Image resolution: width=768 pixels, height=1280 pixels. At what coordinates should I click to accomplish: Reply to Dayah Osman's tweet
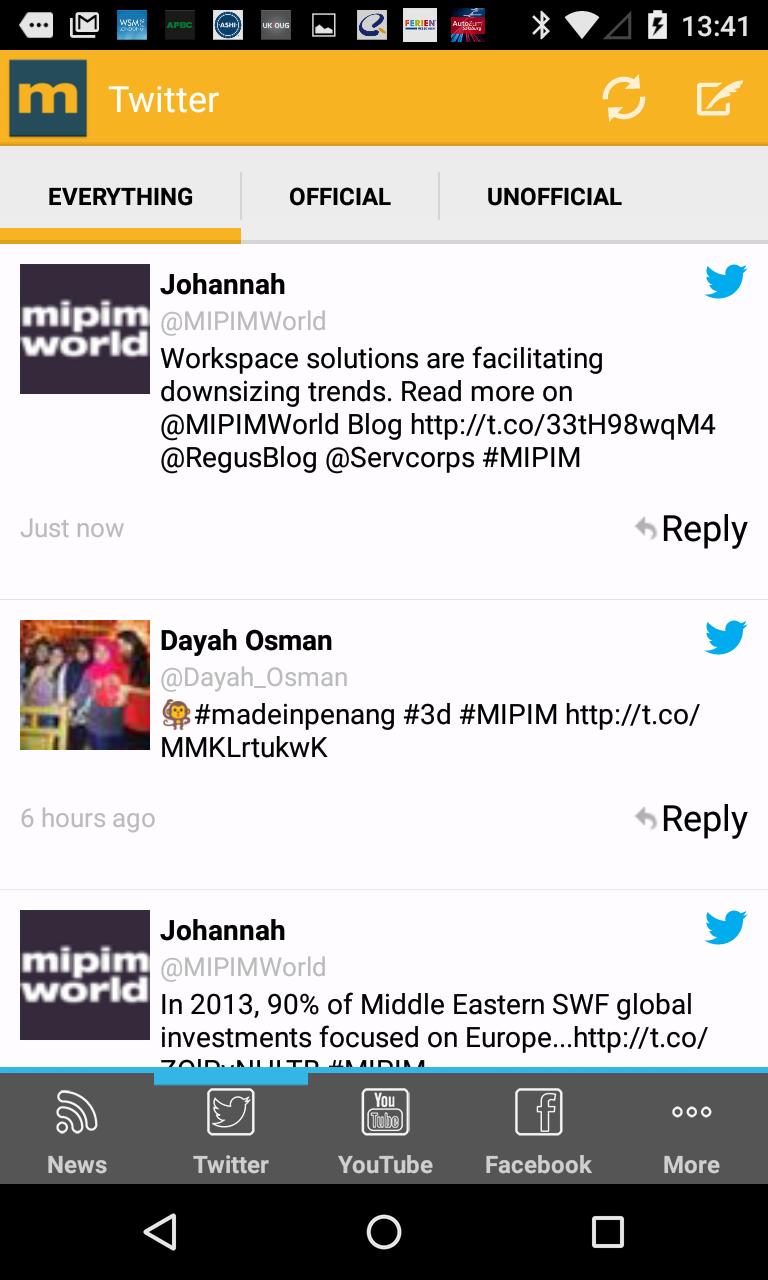pyautogui.click(x=692, y=818)
